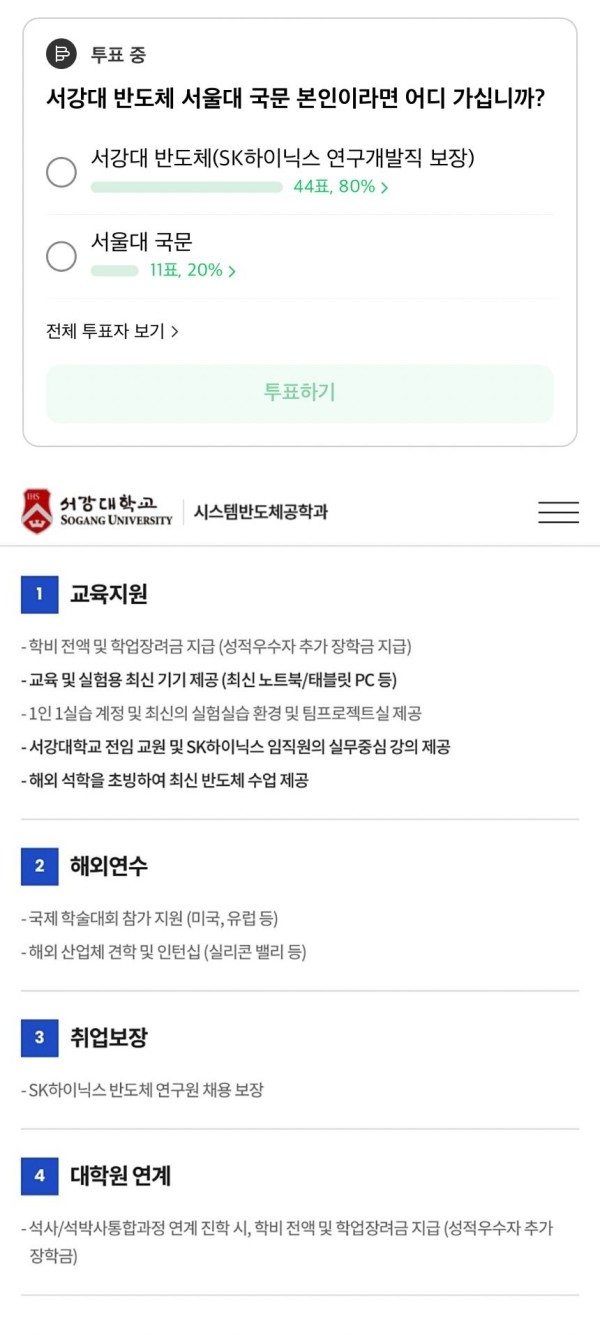Select the 서강대 반도체 poll option
The height and width of the screenshot is (1335, 600).
coord(62,172)
